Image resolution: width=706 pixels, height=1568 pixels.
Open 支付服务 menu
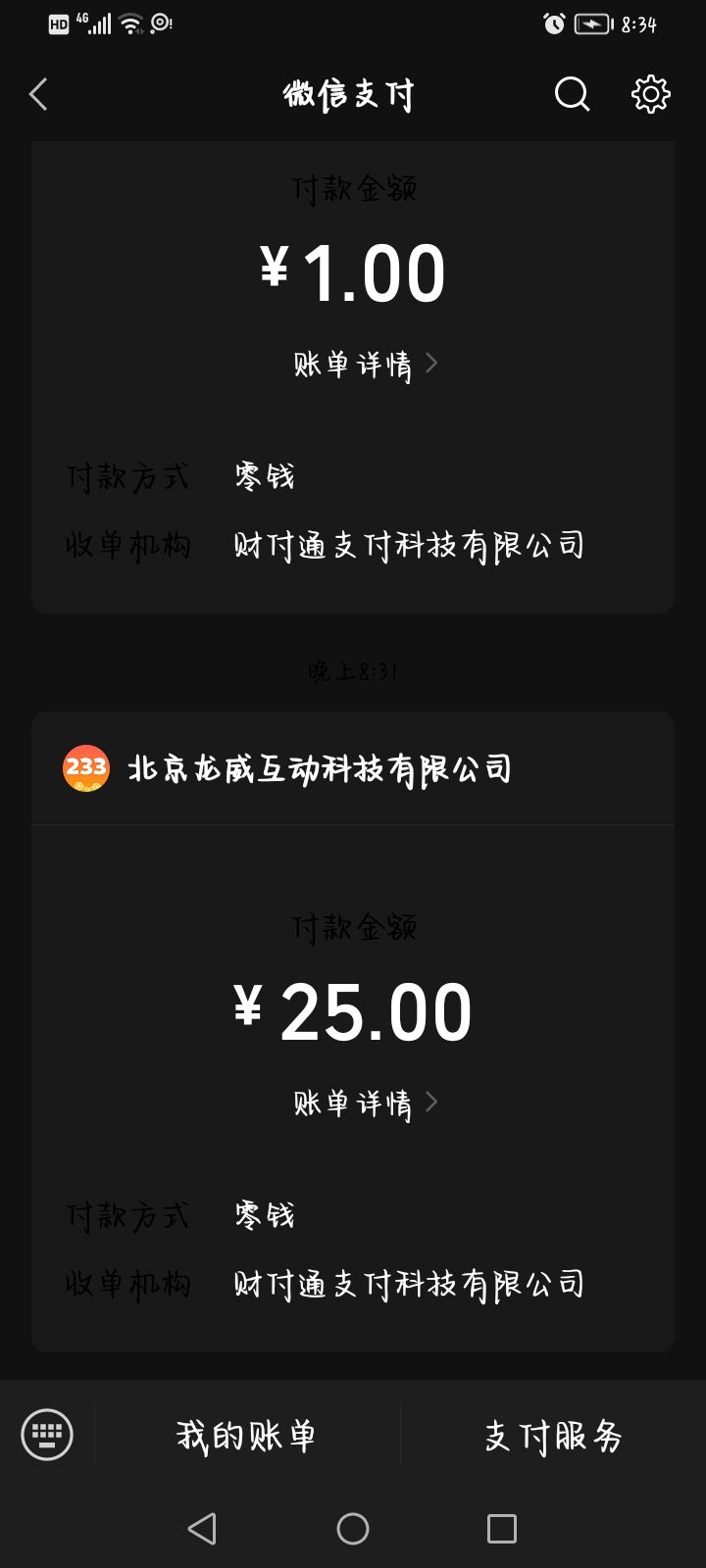coord(554,1436)
